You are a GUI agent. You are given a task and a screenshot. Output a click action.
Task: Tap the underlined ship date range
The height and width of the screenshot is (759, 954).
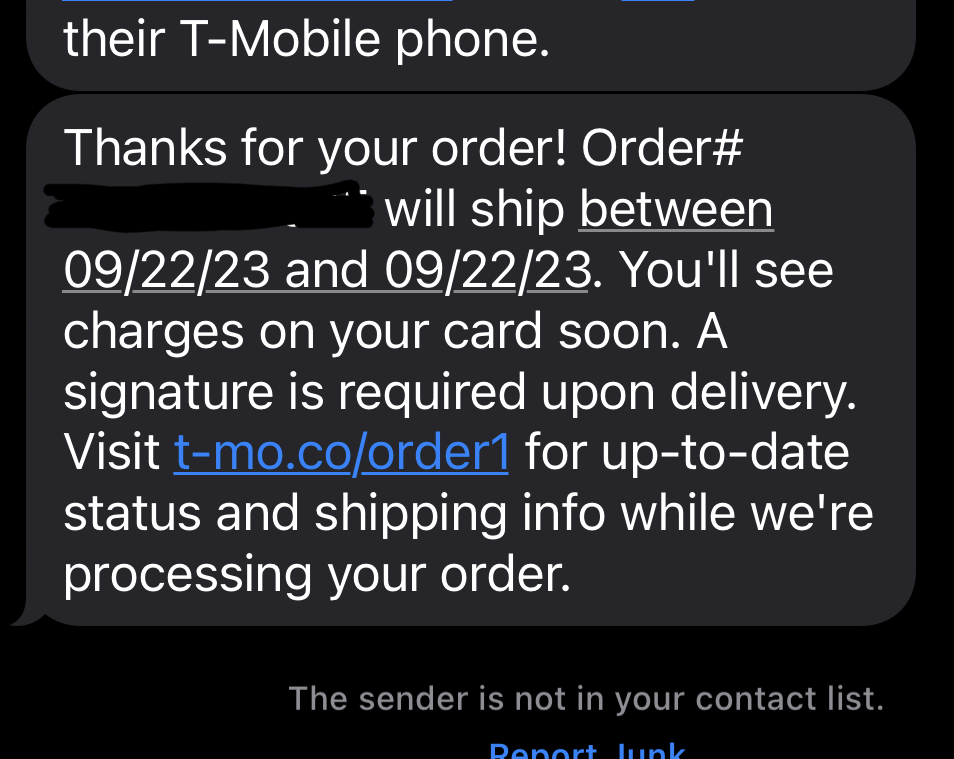tap(326, 271)
